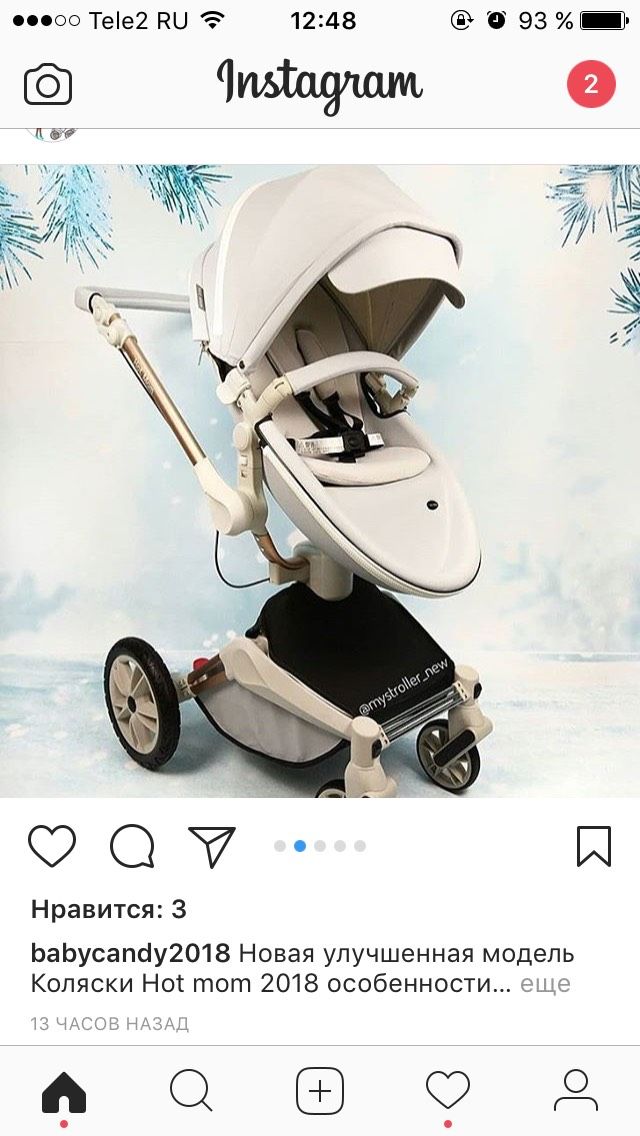Open direct messages with 2 notifications
The height and width of the screenshot is (1136, 640).
(591, 84)
